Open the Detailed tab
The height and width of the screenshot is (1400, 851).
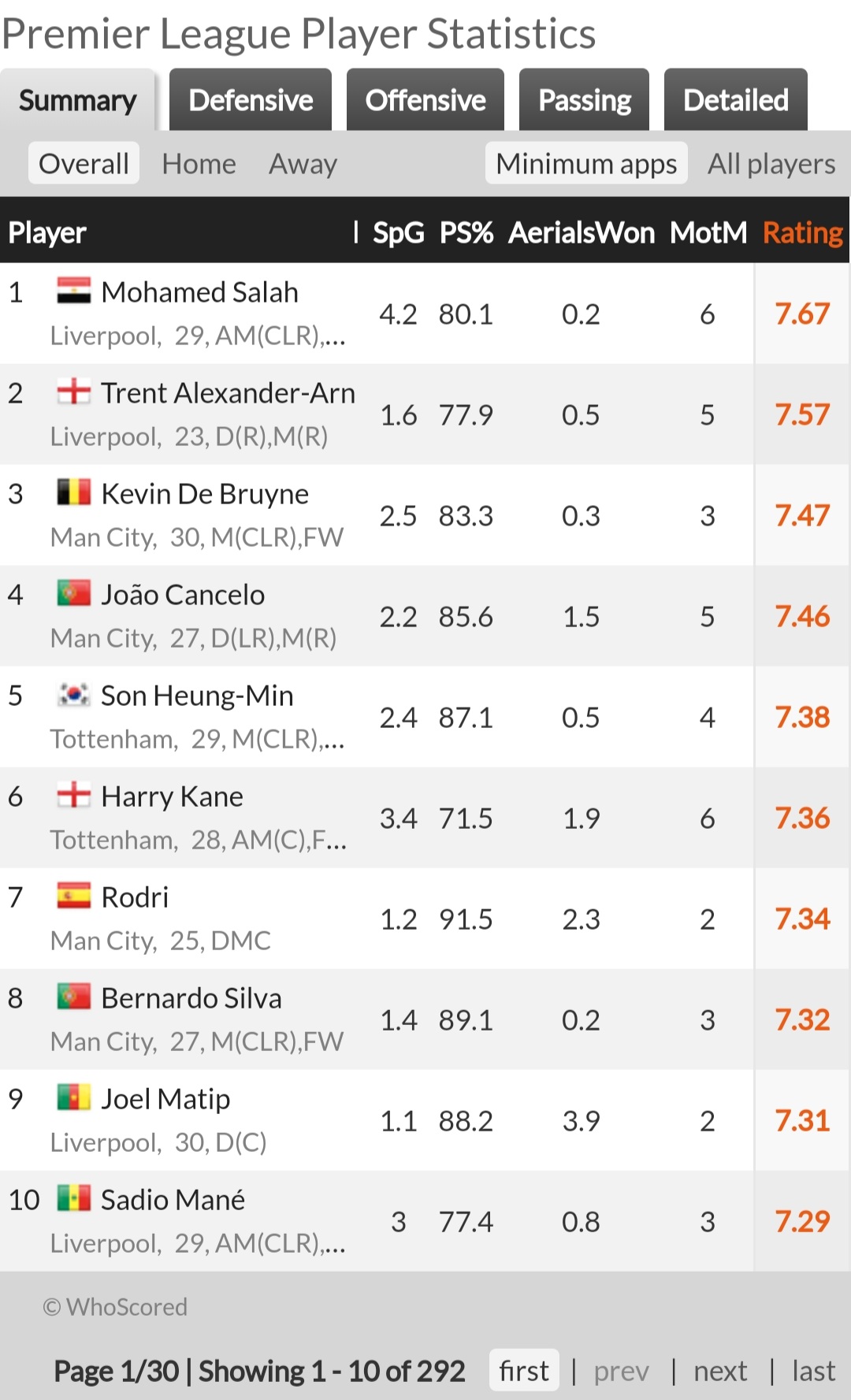pos(735,100)
